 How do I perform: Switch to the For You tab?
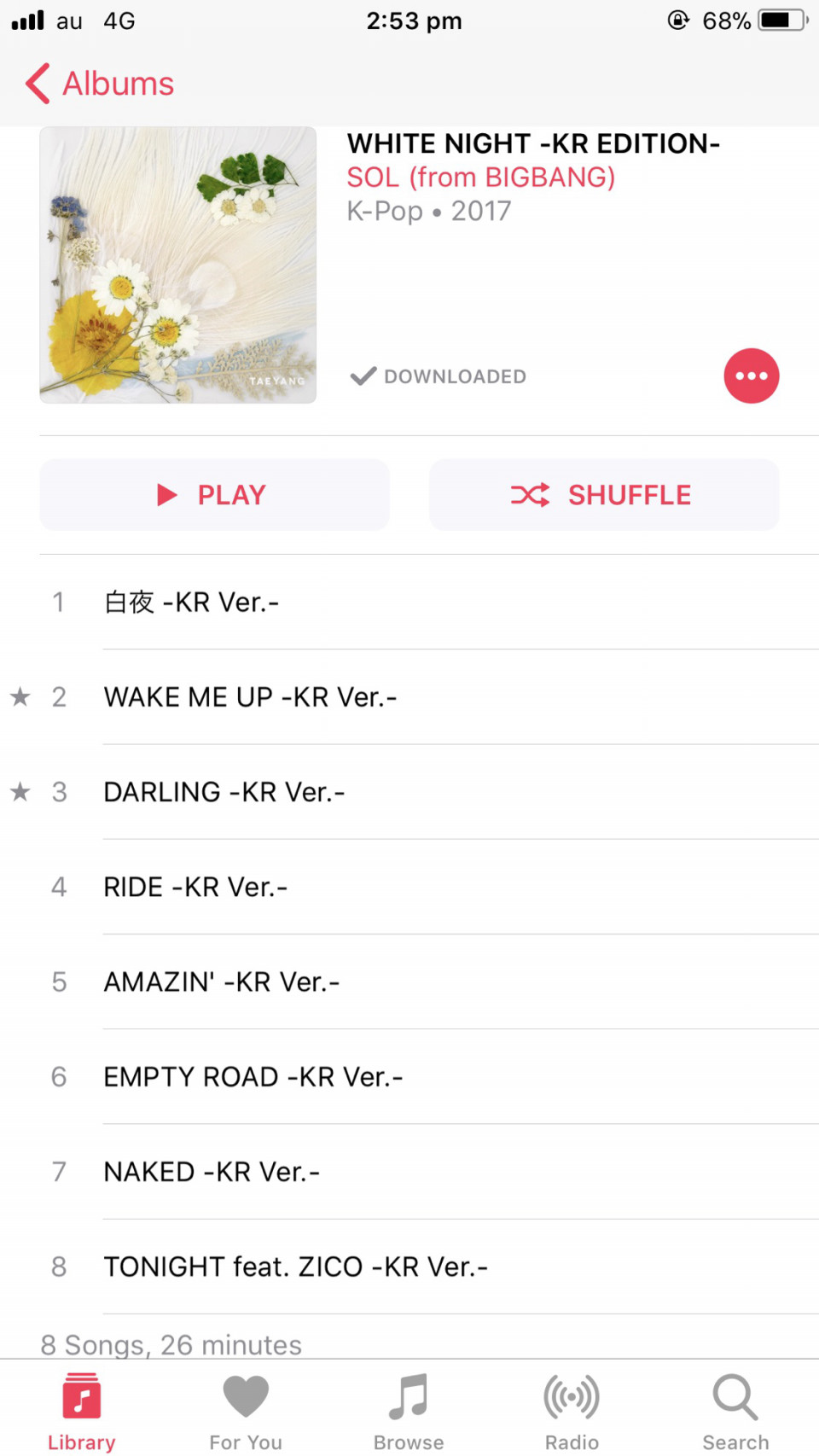[x=246, y=1411]
